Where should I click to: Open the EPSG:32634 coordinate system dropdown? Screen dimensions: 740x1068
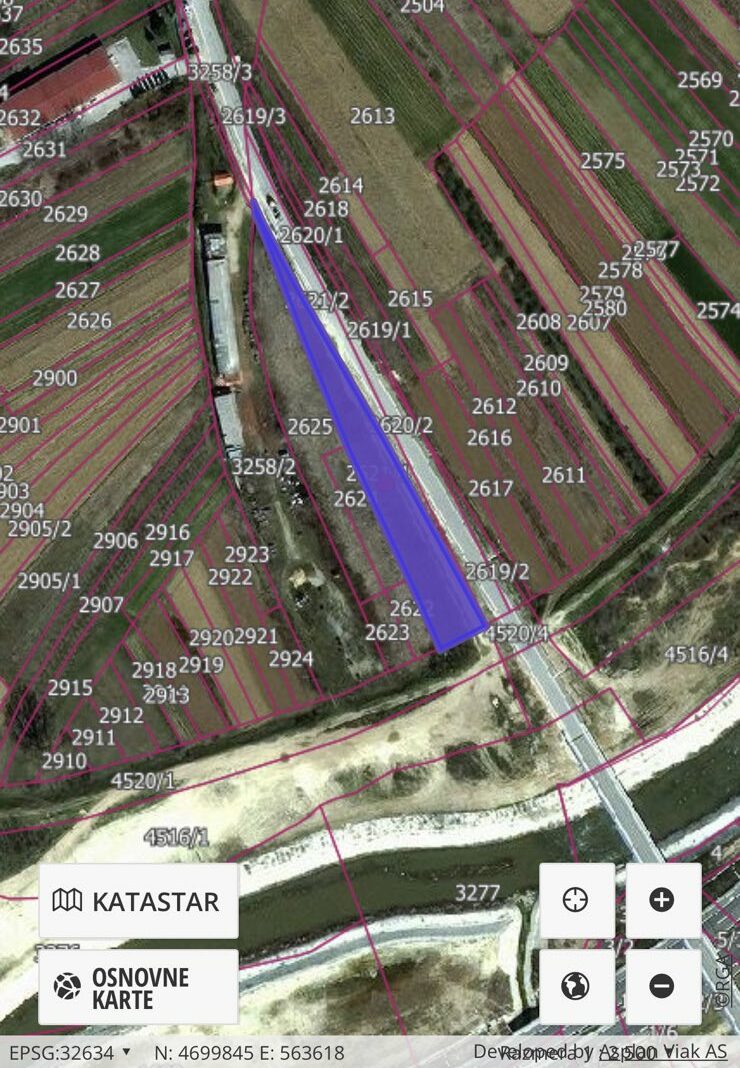point(70,1053)
